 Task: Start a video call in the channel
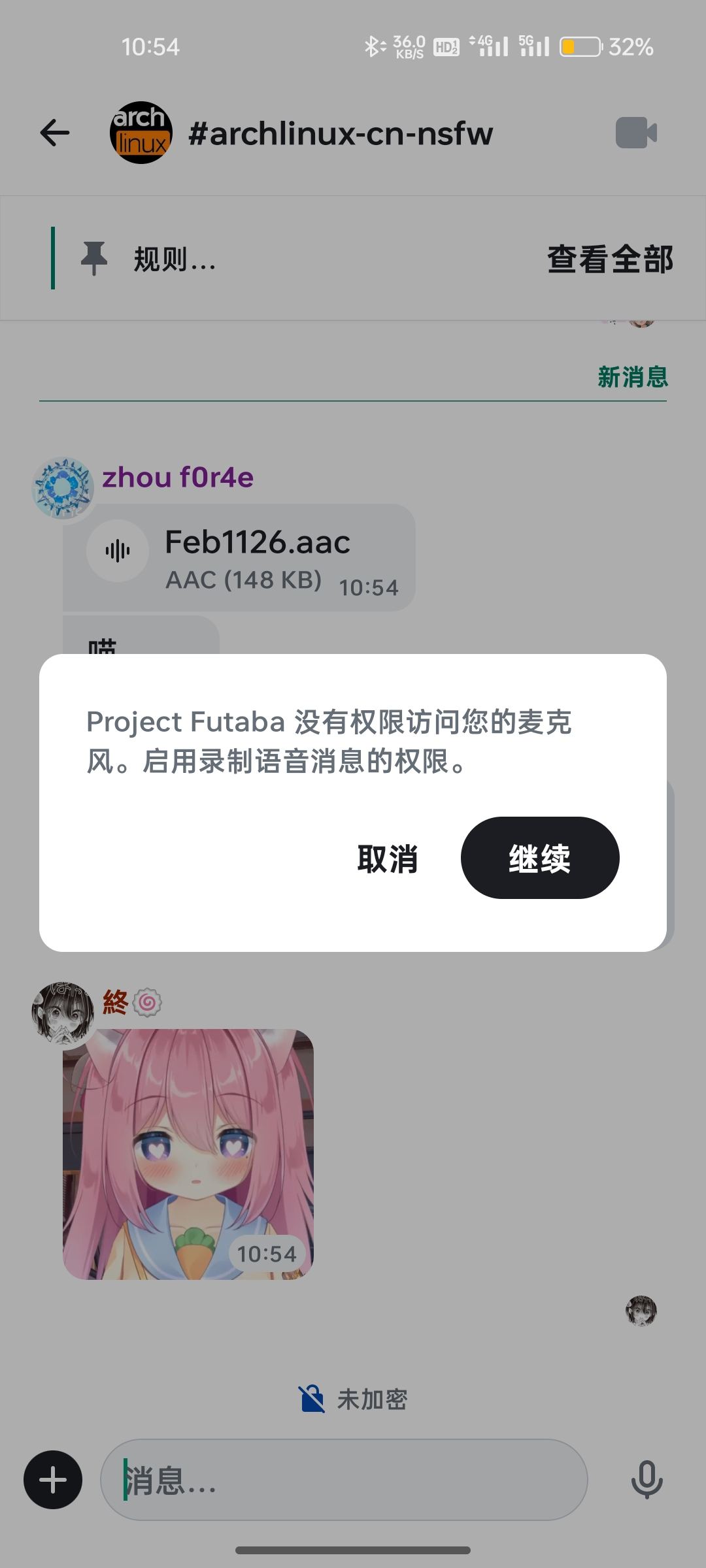636,133
